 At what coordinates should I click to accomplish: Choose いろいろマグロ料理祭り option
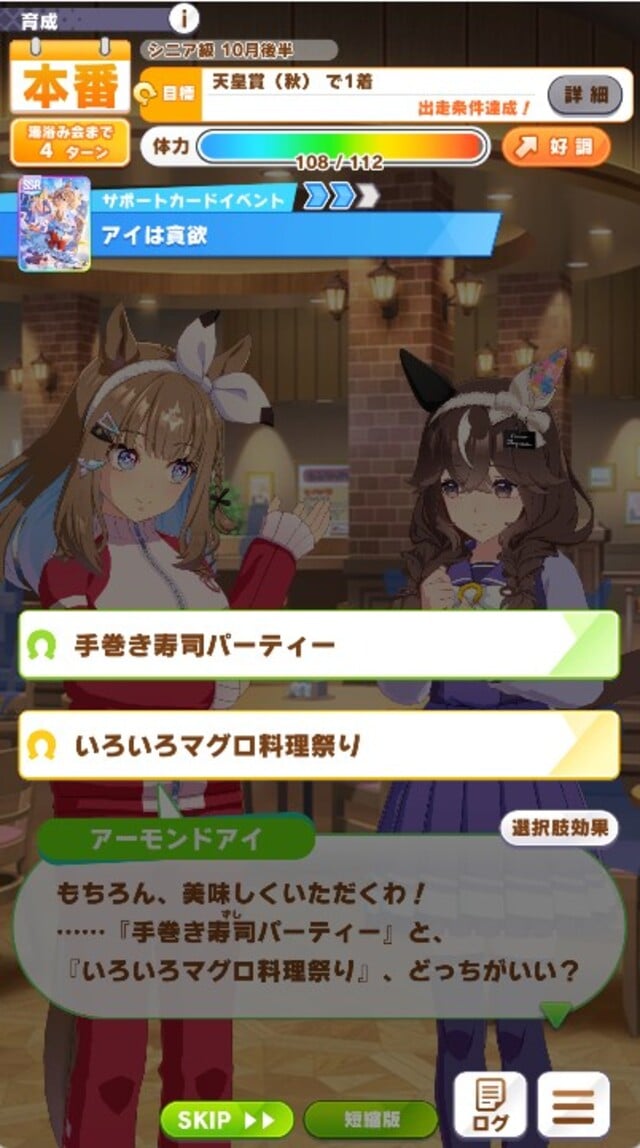[x=319, y=745]
